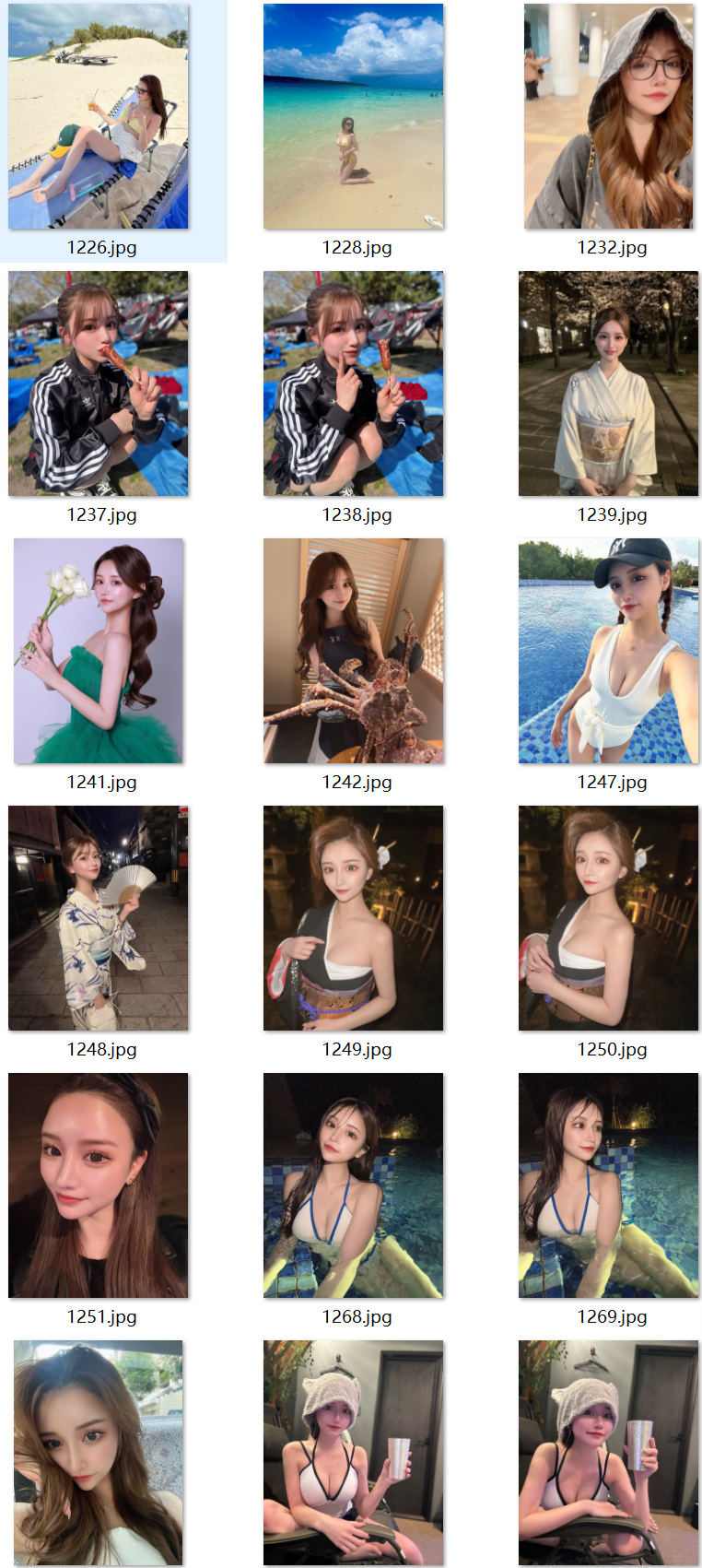Select 1239.jpg in the grid
702x1568 pixels.
click(608, 383)
